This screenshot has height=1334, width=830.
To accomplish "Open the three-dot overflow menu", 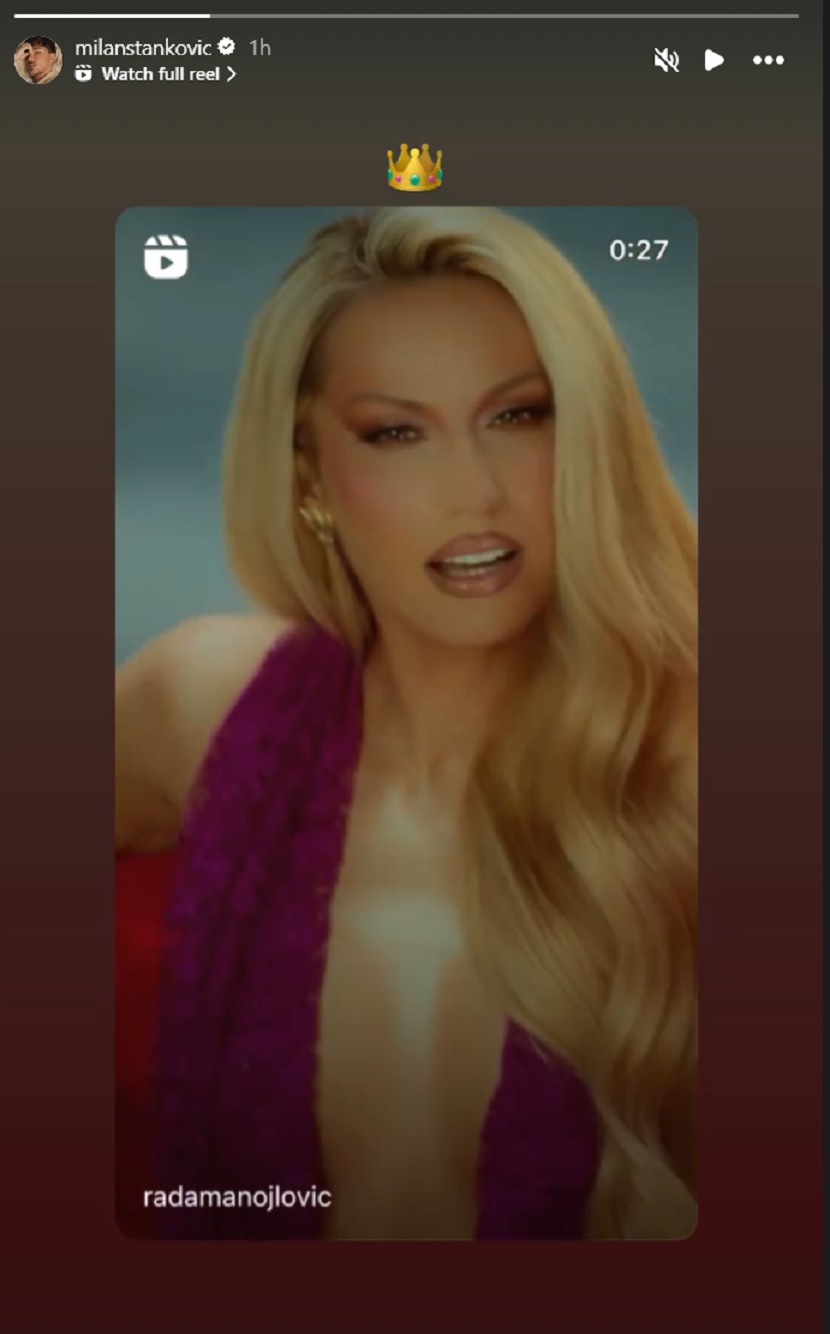I will (768, 60).
